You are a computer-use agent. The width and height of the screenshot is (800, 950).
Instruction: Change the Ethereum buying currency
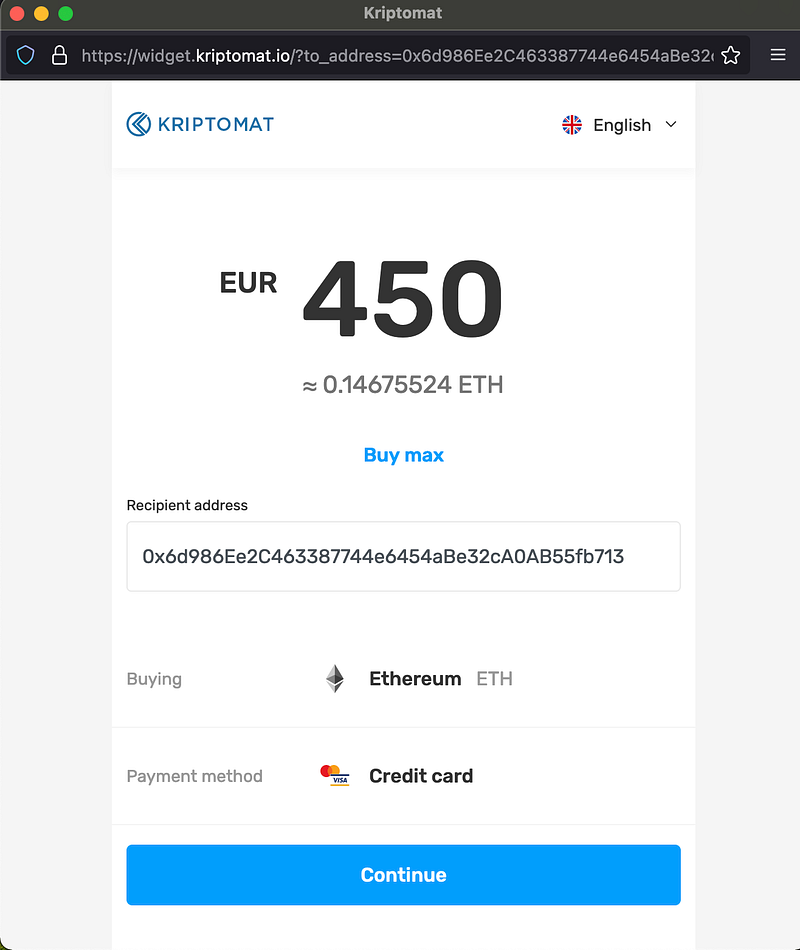click(415, 679)
